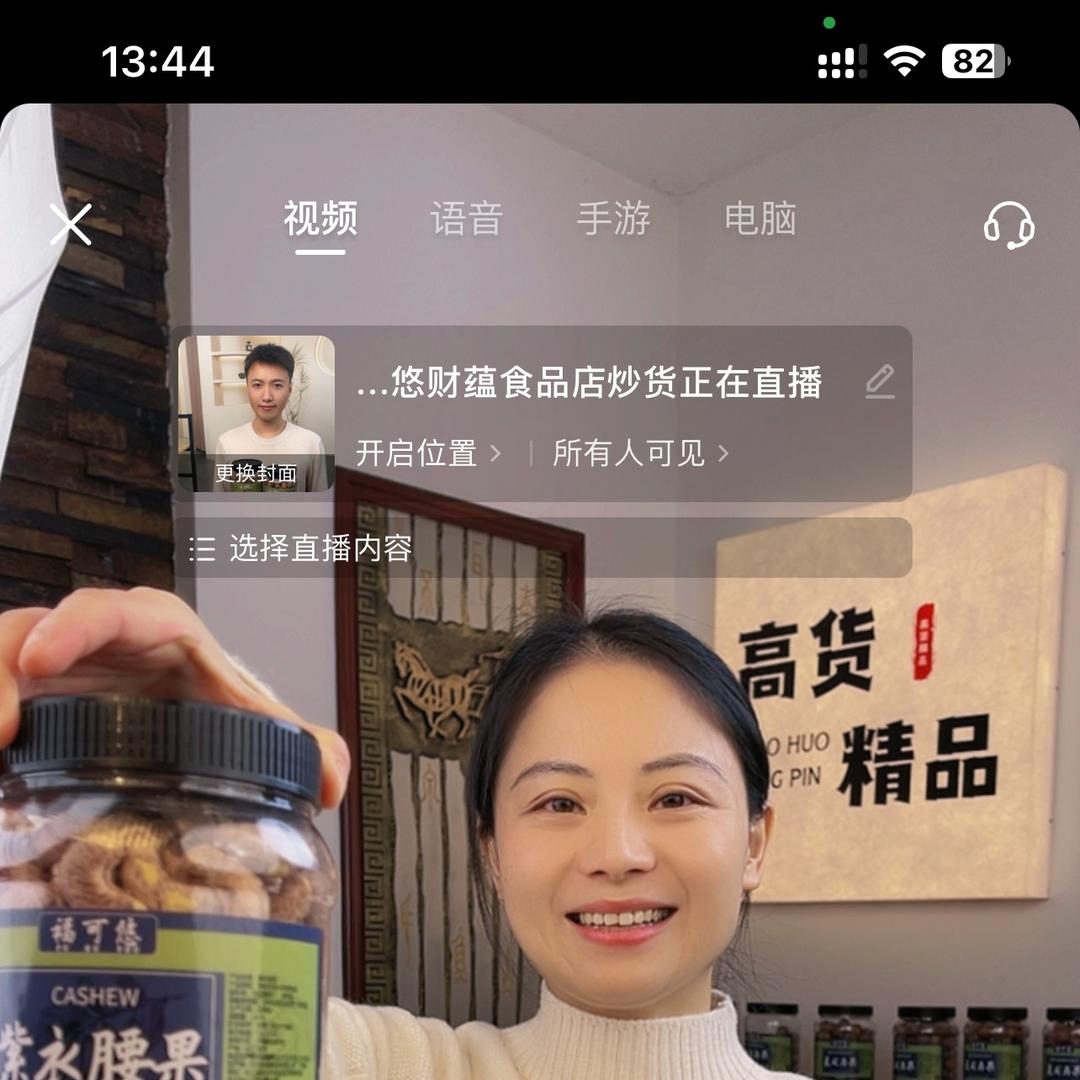The height and width of the screenshot is (1080, 1080).
Task: Open 选择直播内容 to choose content
Action: coord(543,548)
